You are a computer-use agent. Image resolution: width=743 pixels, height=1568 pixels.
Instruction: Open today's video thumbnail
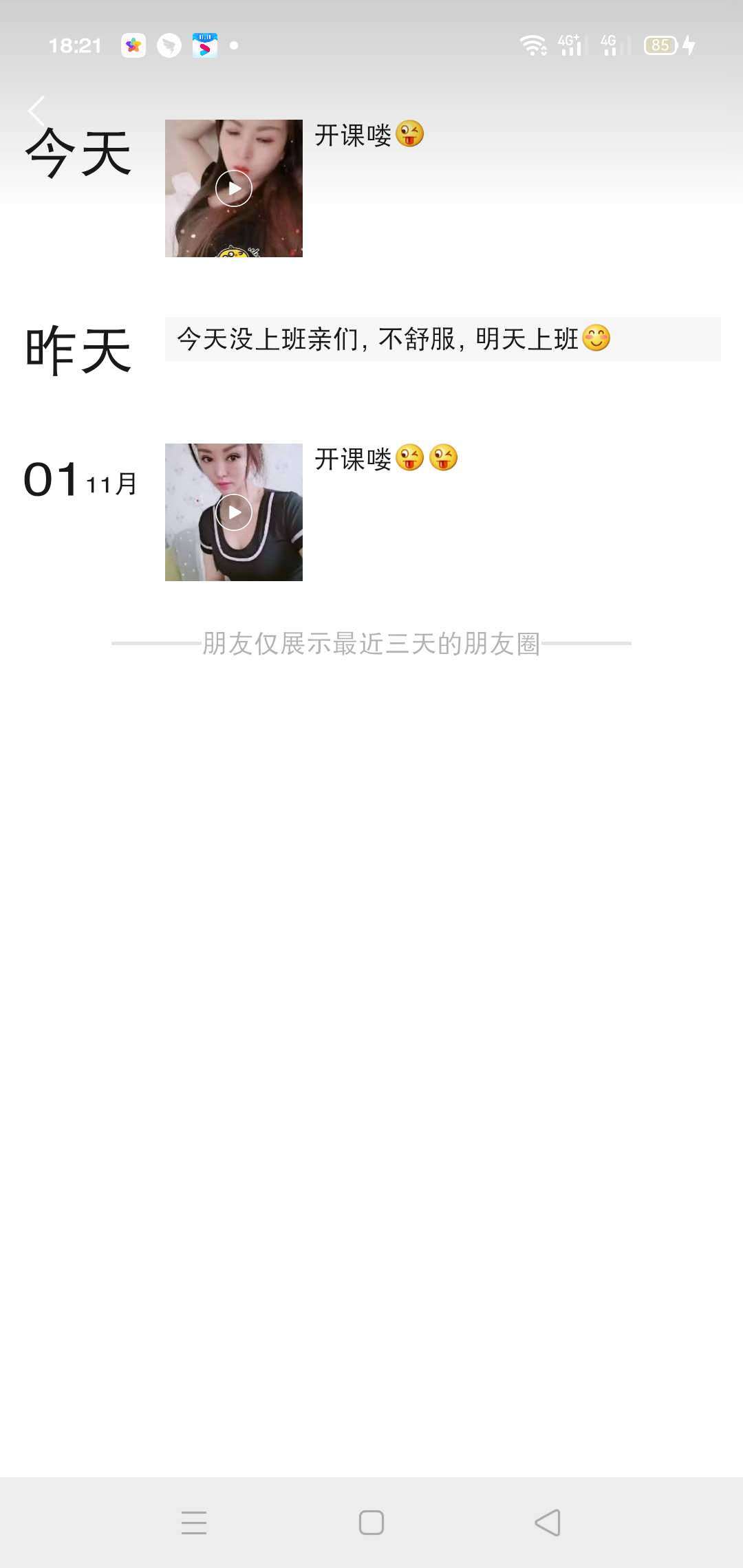[x=233, y=187]
